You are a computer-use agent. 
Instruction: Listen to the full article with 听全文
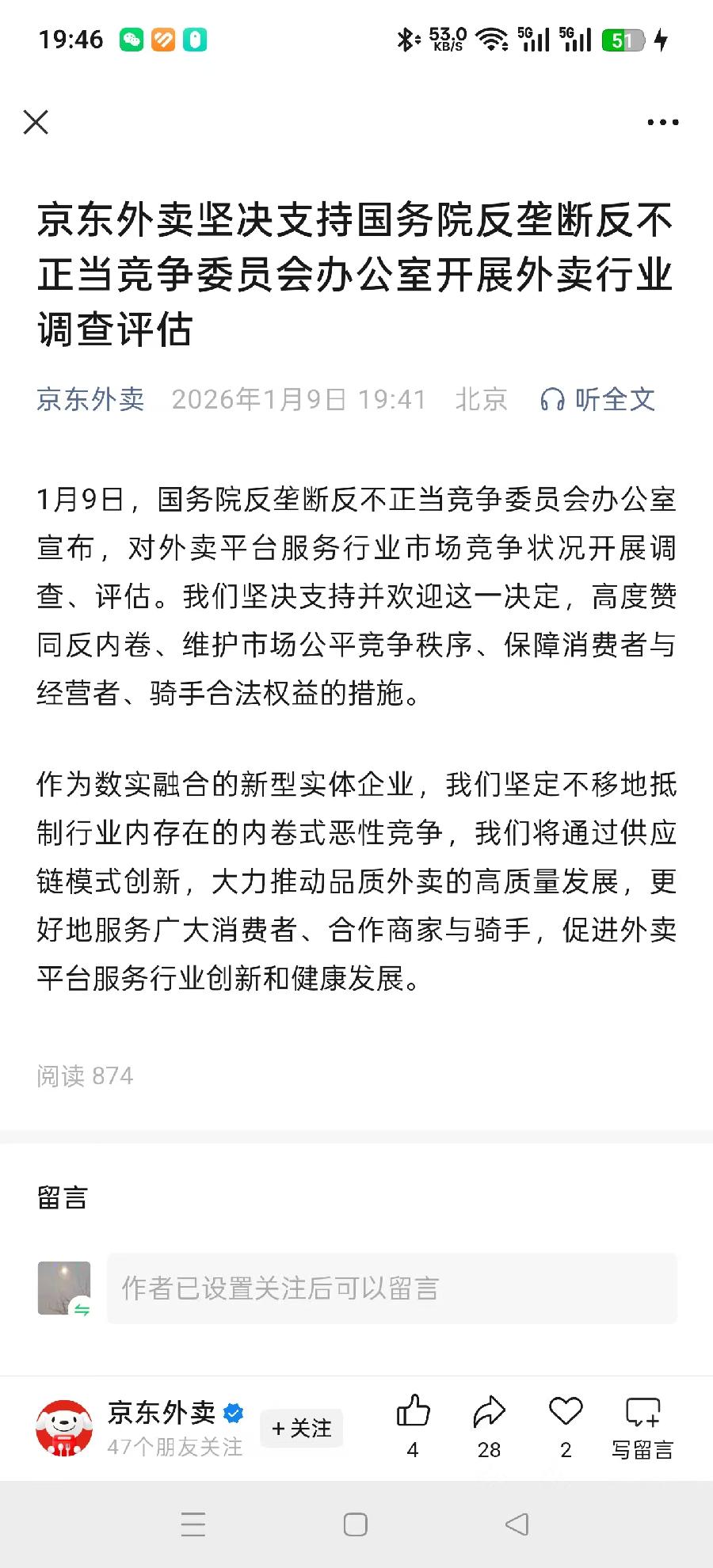coord(598,399)
